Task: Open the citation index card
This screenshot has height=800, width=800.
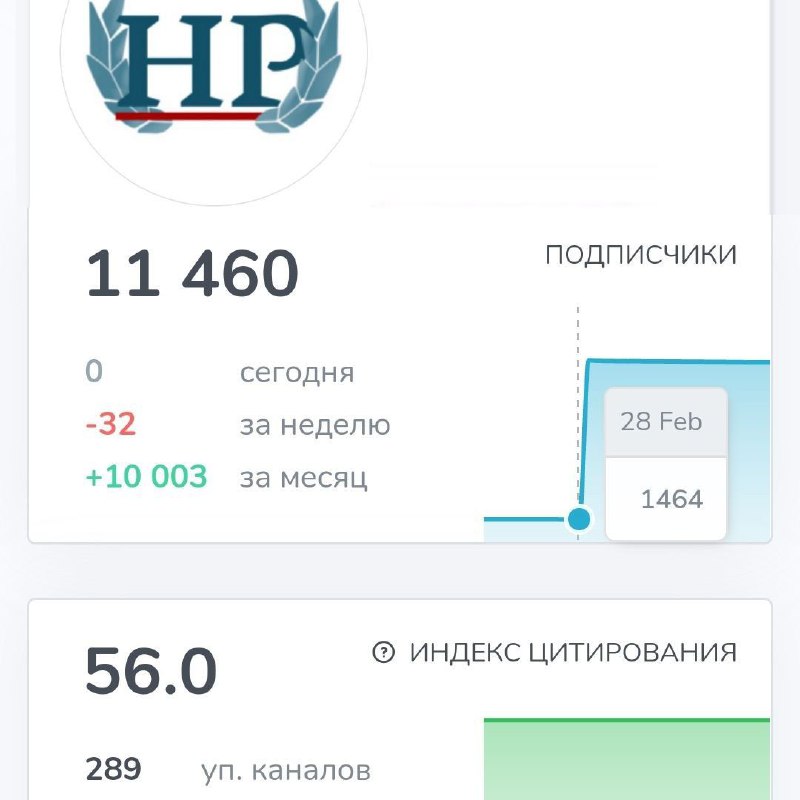Action: pyautogui.click(x=400, y=700)
